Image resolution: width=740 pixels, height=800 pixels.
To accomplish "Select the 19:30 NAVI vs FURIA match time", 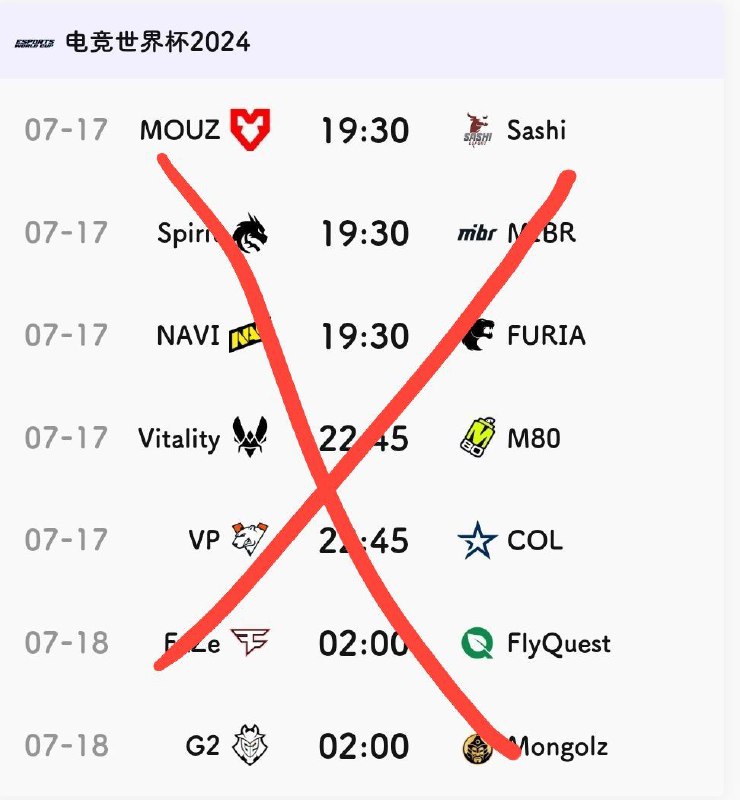I will (x=367, y=335).
